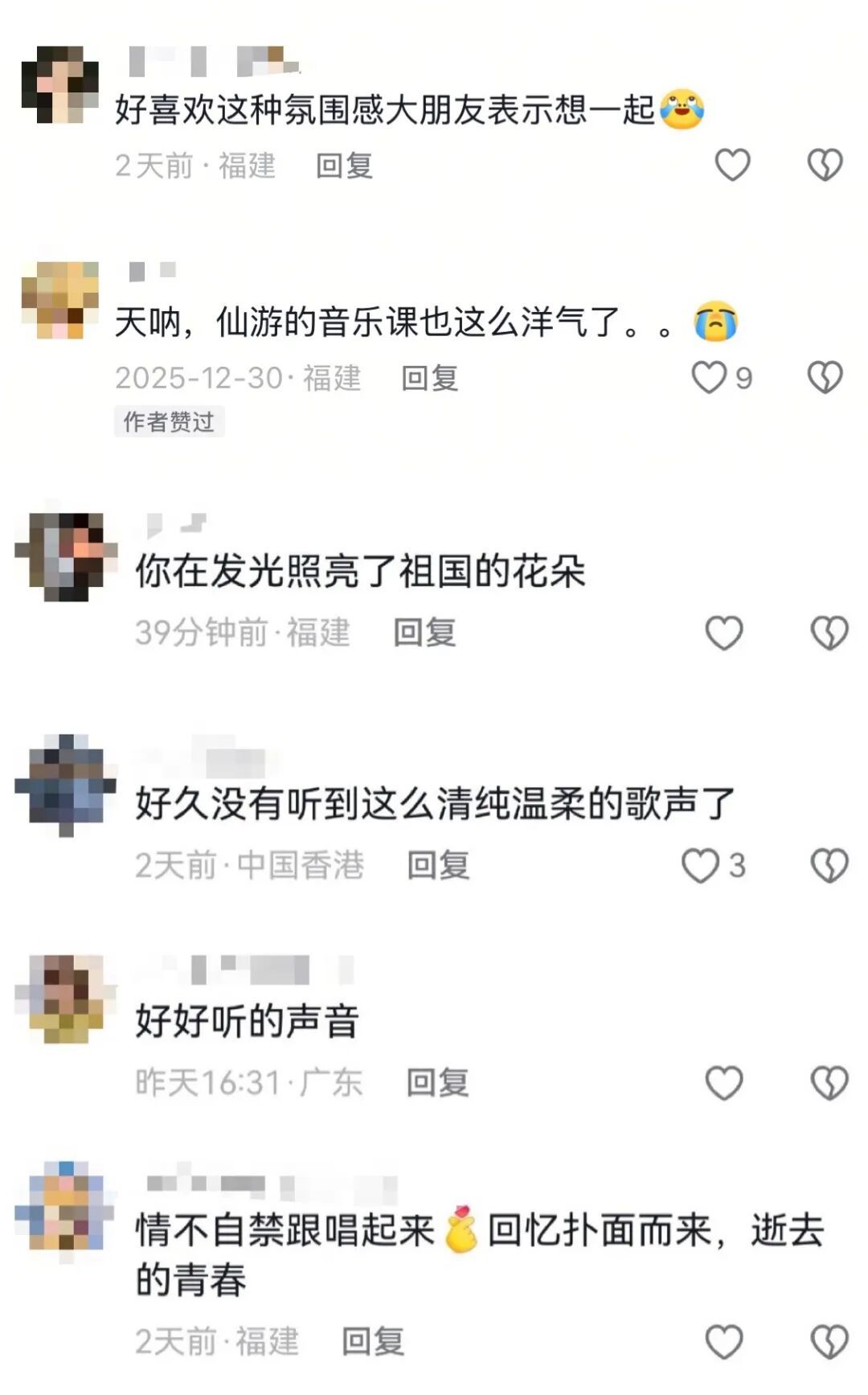Reply to the comment from 中国香港
This screenshot has height=1395, width=868.
(x=438, y=866)
